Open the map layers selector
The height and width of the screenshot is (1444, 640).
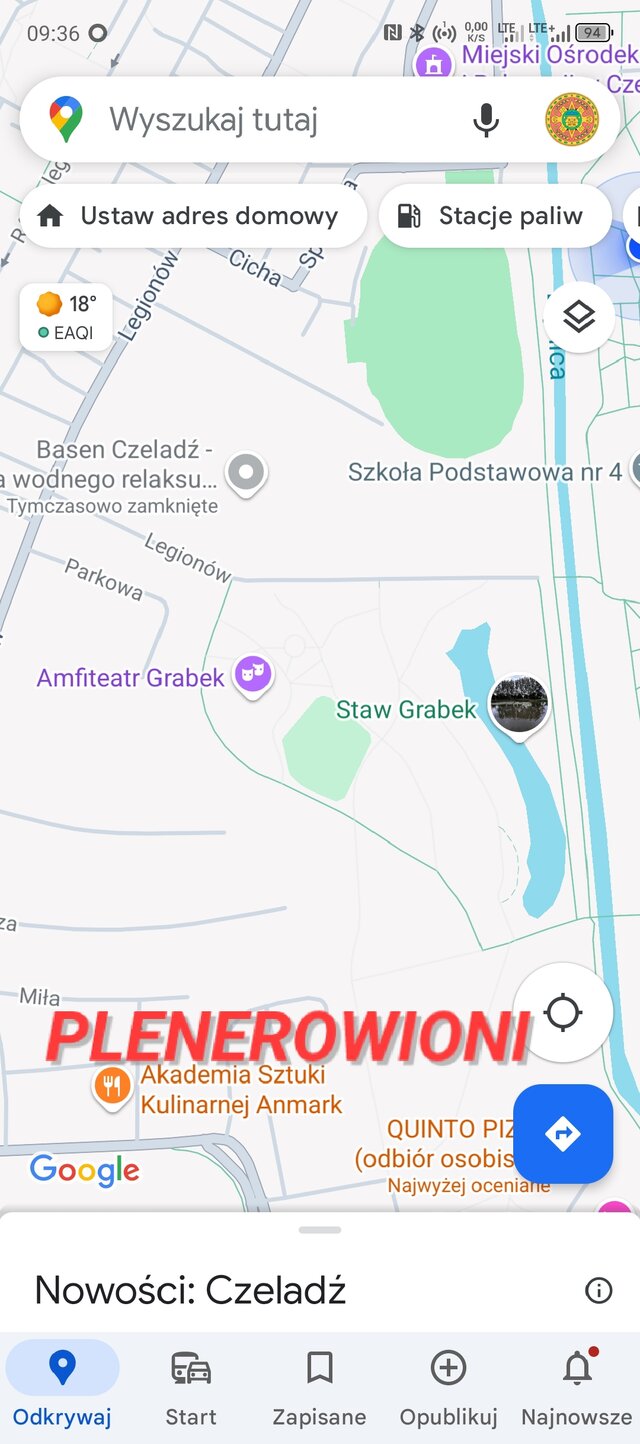[x=579, y=317]
